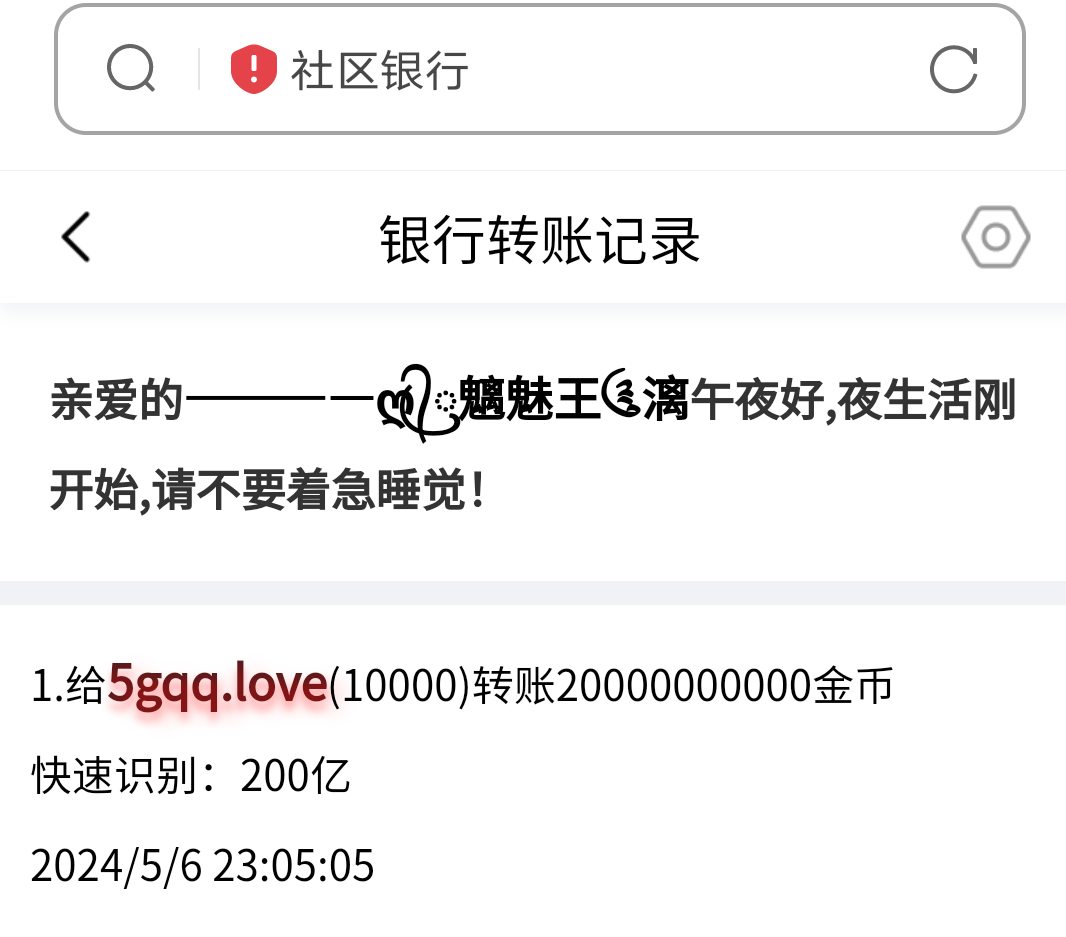
Task: Open the hexagon settings icon
Action: click(995, 238)
